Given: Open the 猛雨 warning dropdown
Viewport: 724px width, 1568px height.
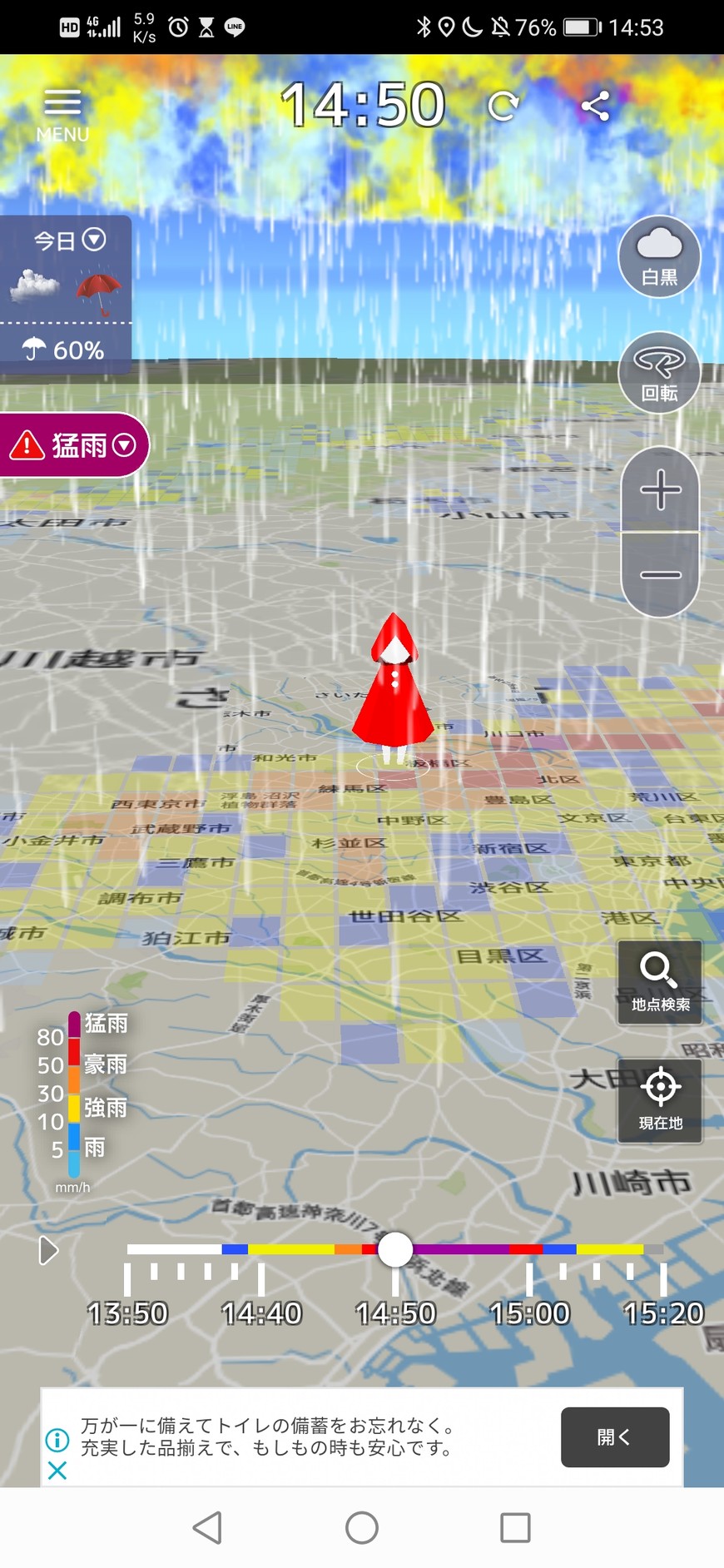Looking at the screenshot, I should (x=73, y=445).
